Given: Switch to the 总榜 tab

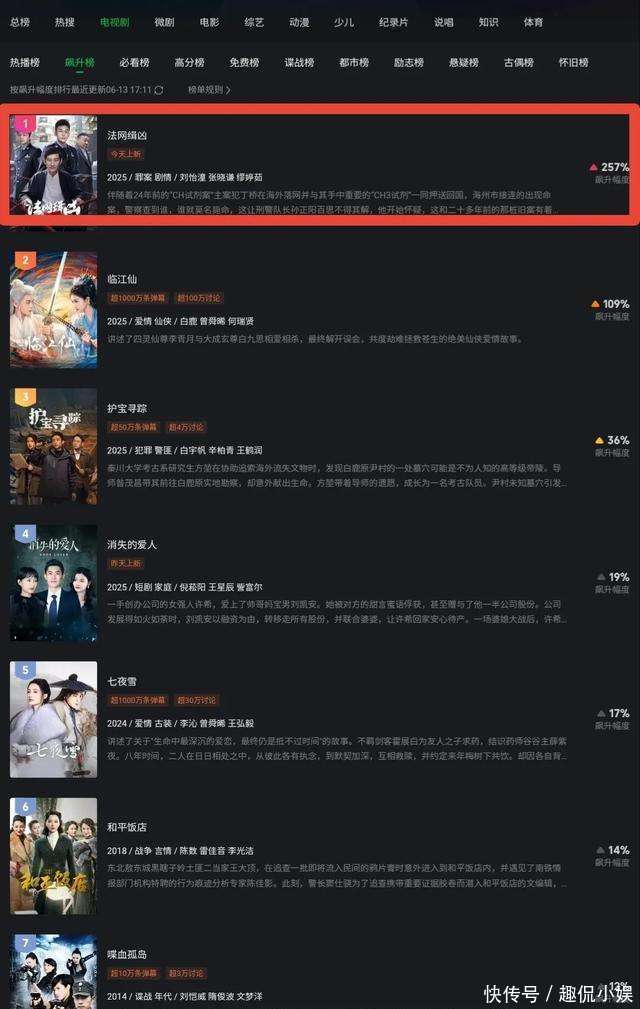Looking at the screenshot, I should 19,22.
